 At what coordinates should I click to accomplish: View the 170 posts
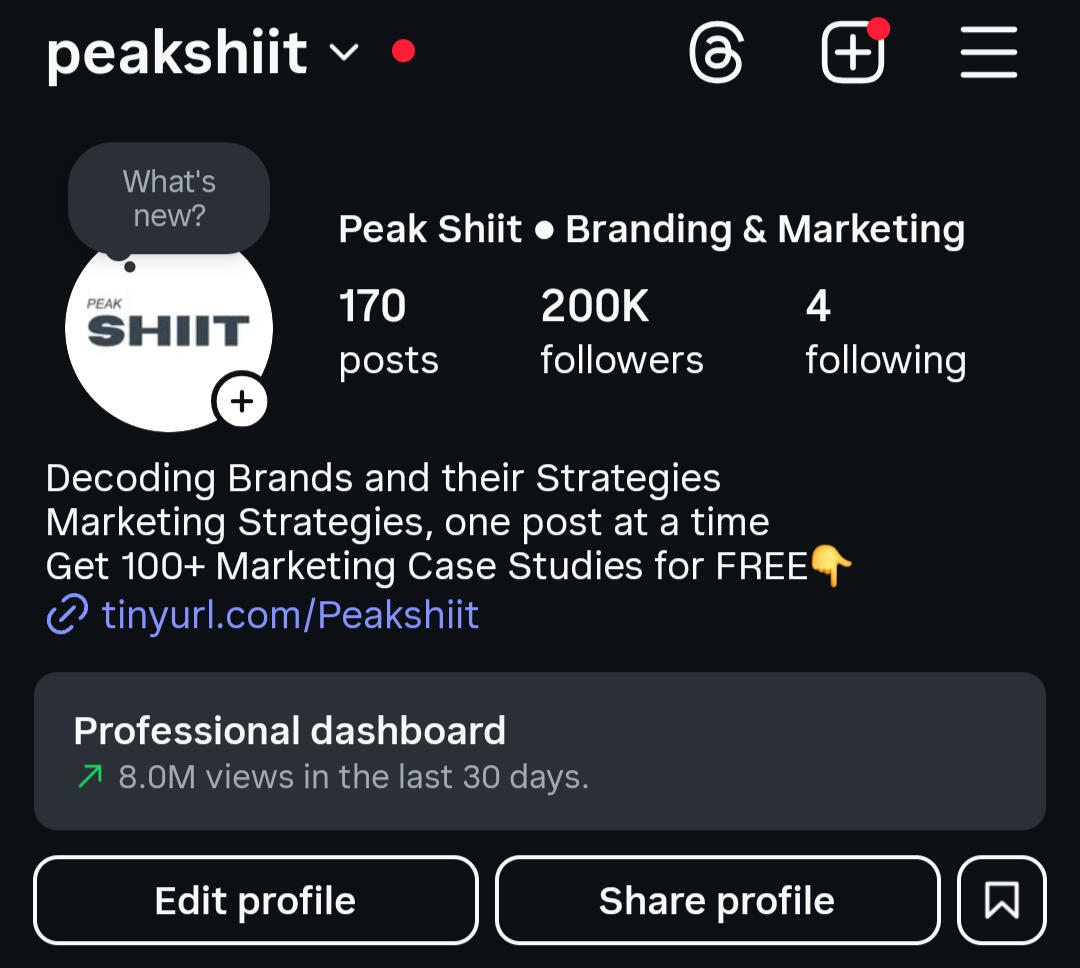(388, 332)
